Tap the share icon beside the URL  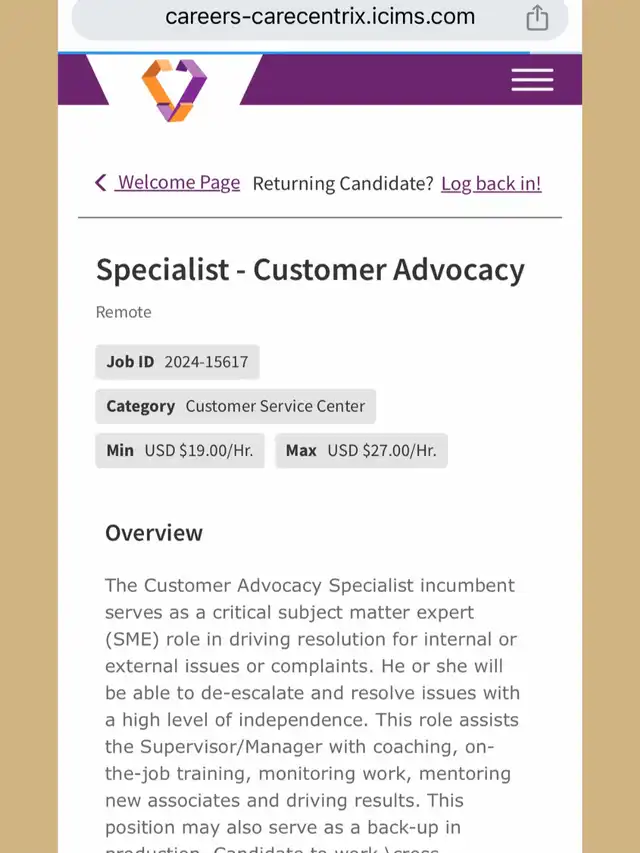pyautogui.click(x=537, y=17)
